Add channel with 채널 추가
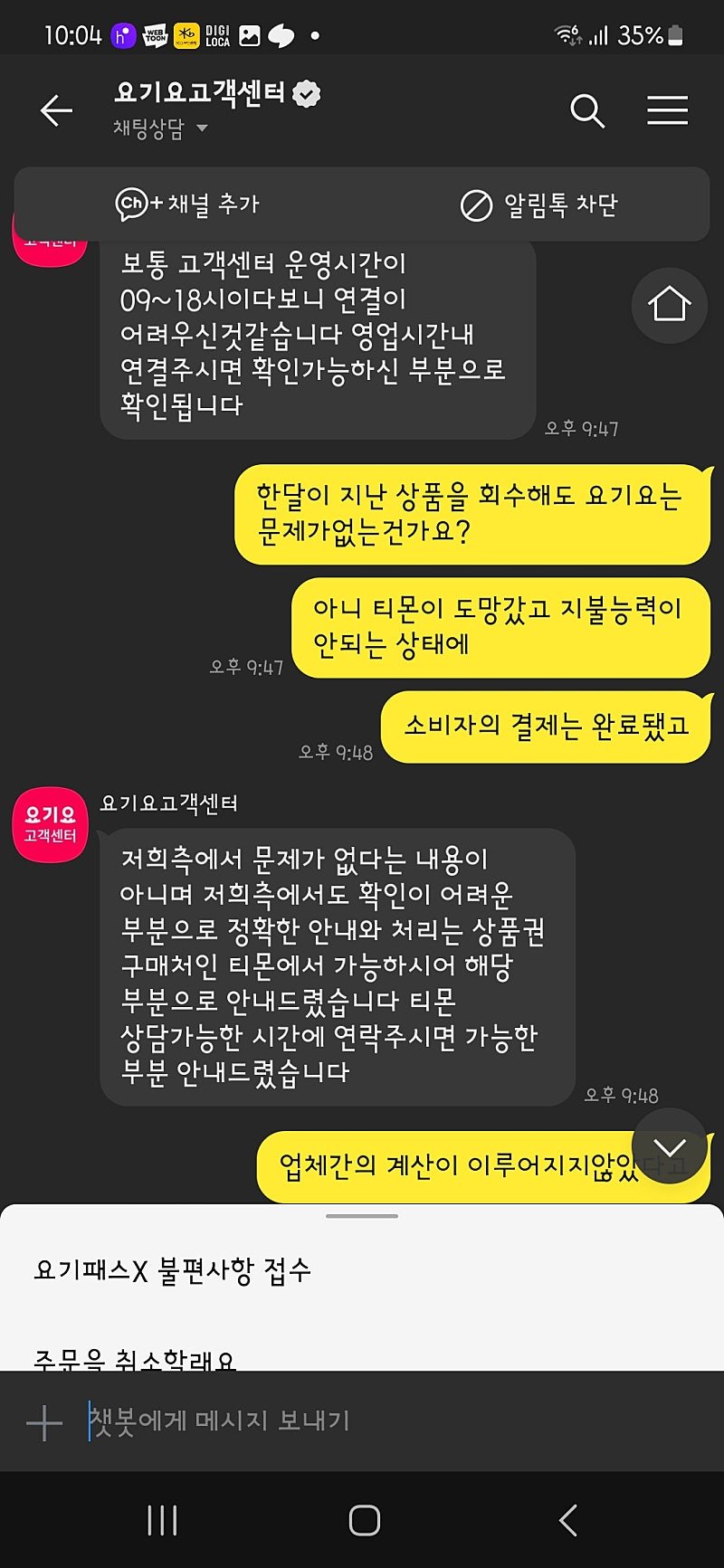 click(188, 204)
